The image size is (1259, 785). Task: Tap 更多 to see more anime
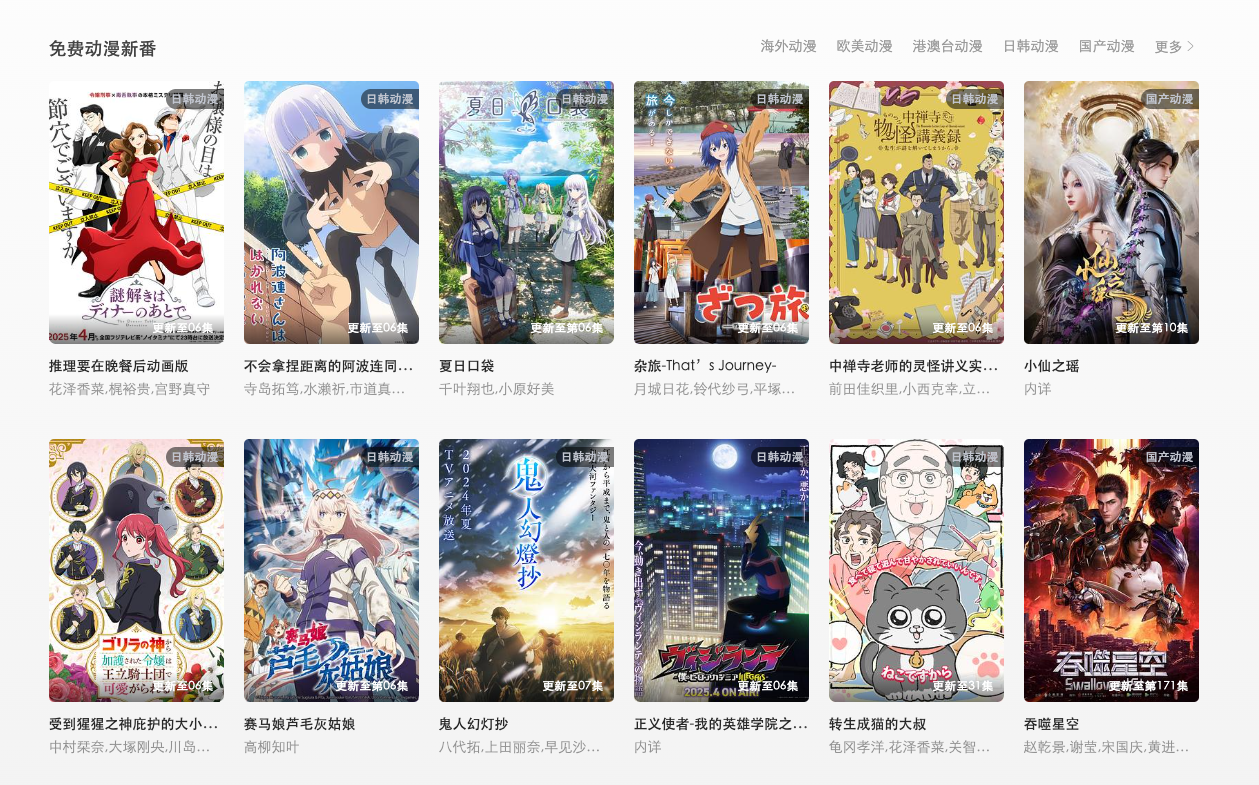click(1174, 46)
